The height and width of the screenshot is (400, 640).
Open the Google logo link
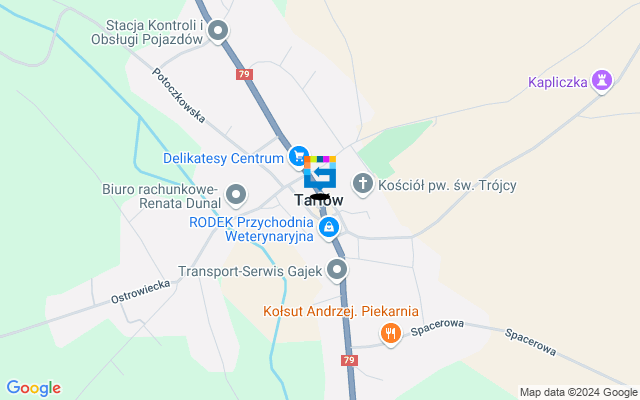pos(33,388)
